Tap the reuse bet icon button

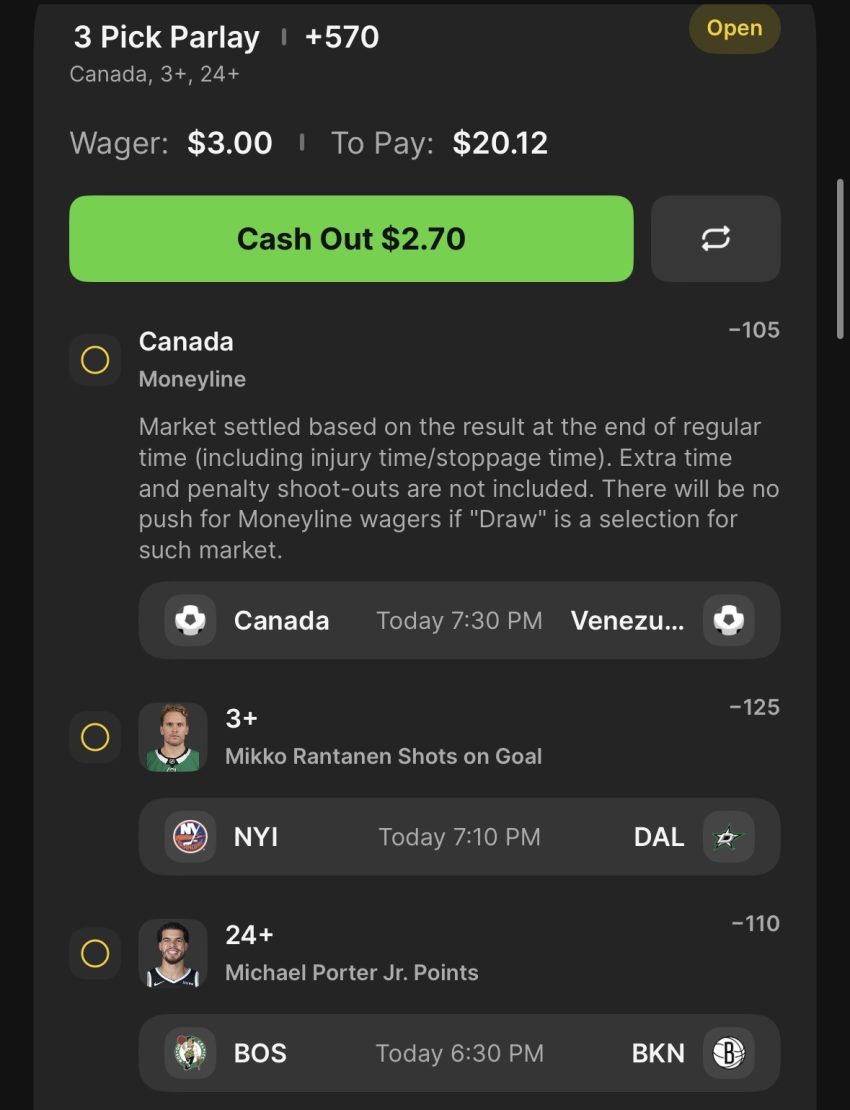tap(715, 239)
